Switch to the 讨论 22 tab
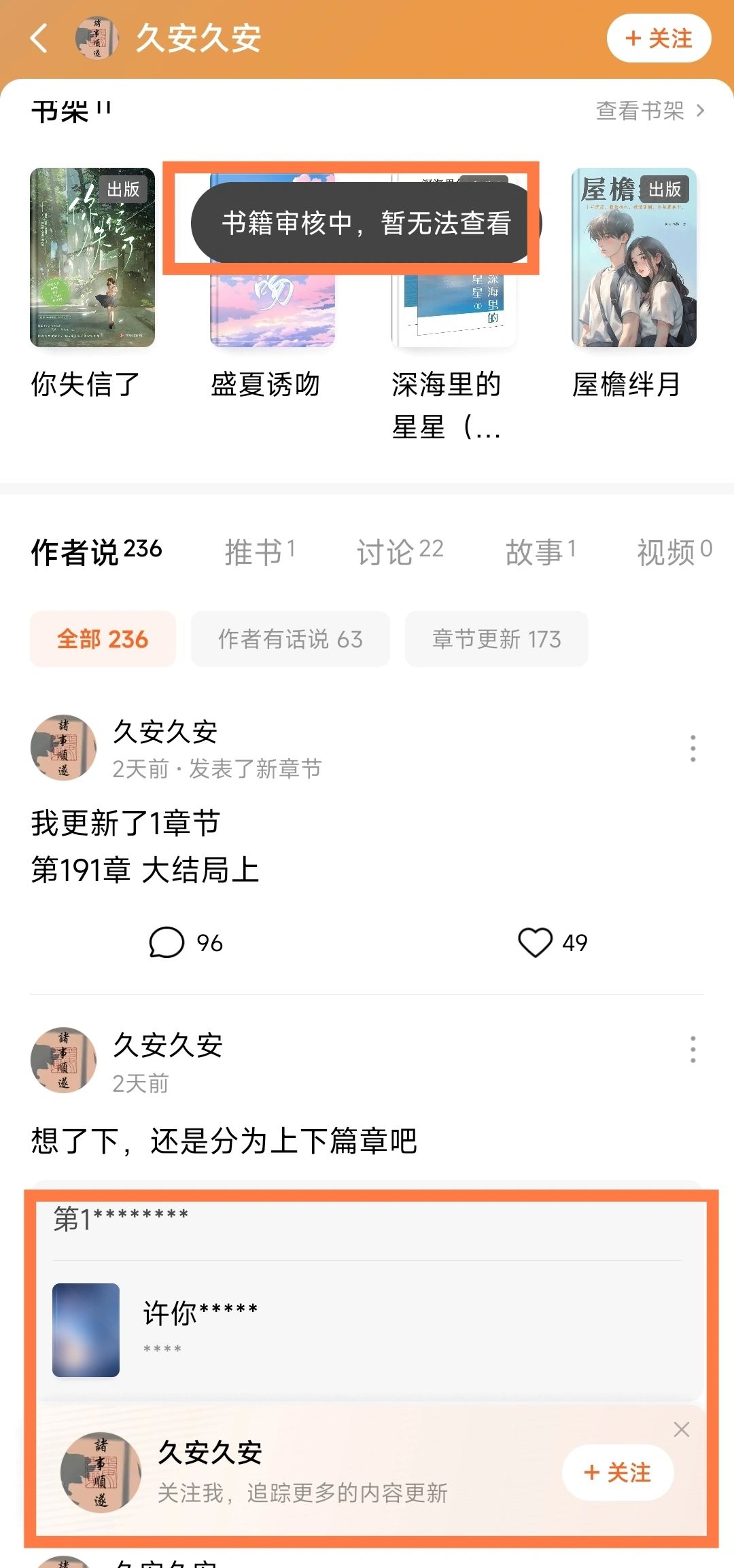The height and width of the screenshot is (1568, 734). (x=400, y=552)
